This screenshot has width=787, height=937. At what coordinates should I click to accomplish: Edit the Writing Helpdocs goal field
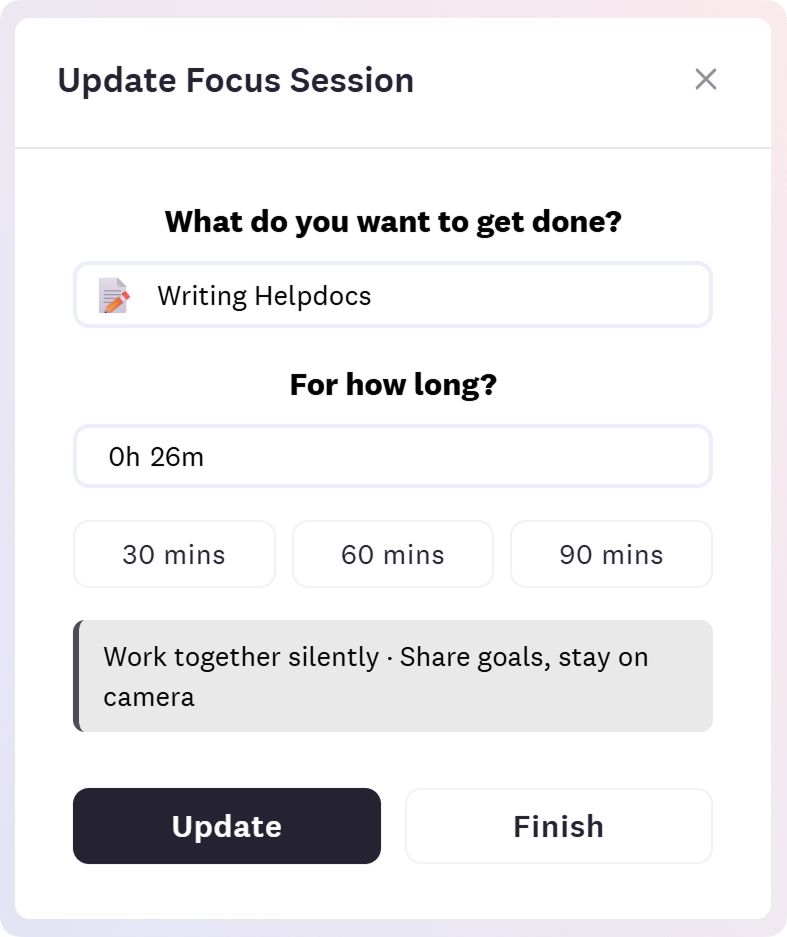(x=420, y=296)
